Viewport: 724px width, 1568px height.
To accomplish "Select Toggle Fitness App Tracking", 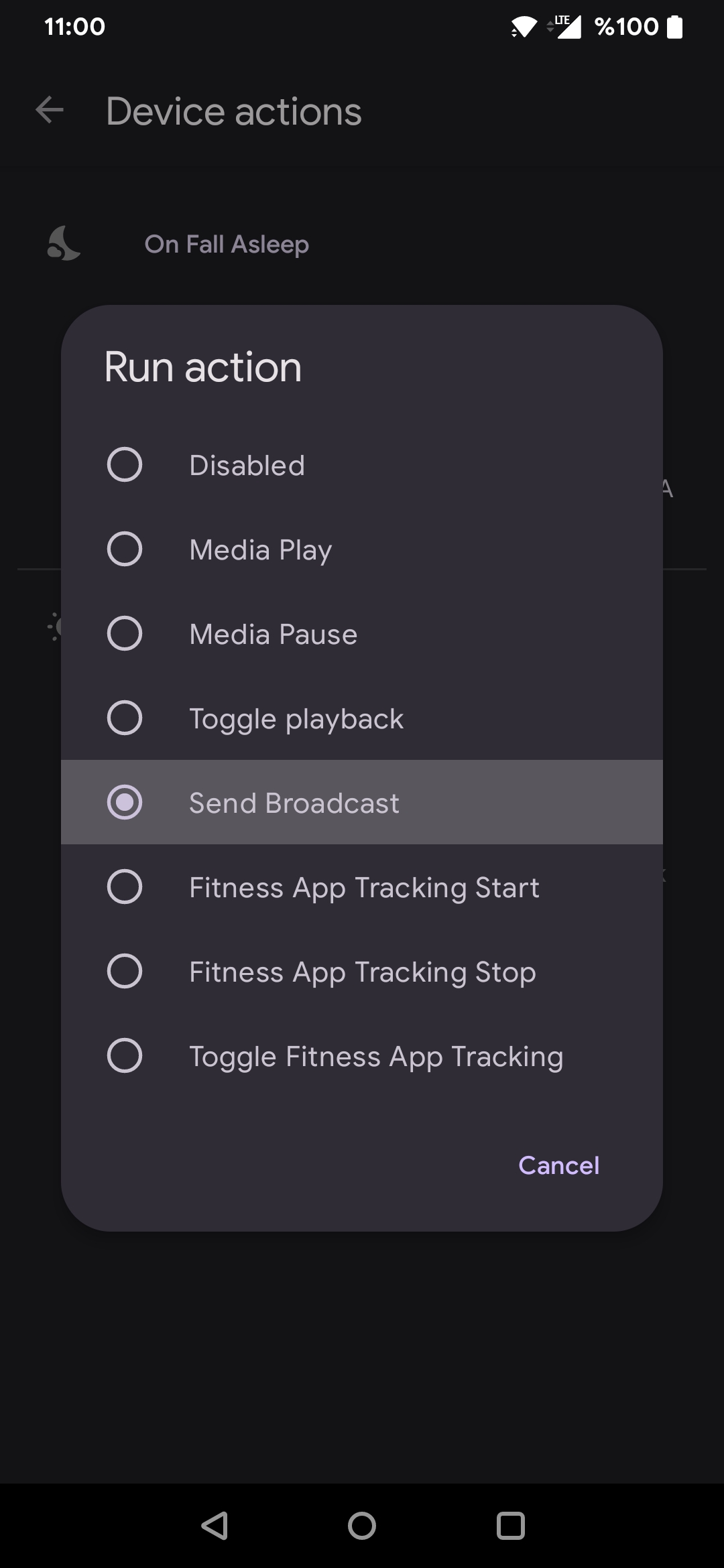I will tap(362, 1056).
